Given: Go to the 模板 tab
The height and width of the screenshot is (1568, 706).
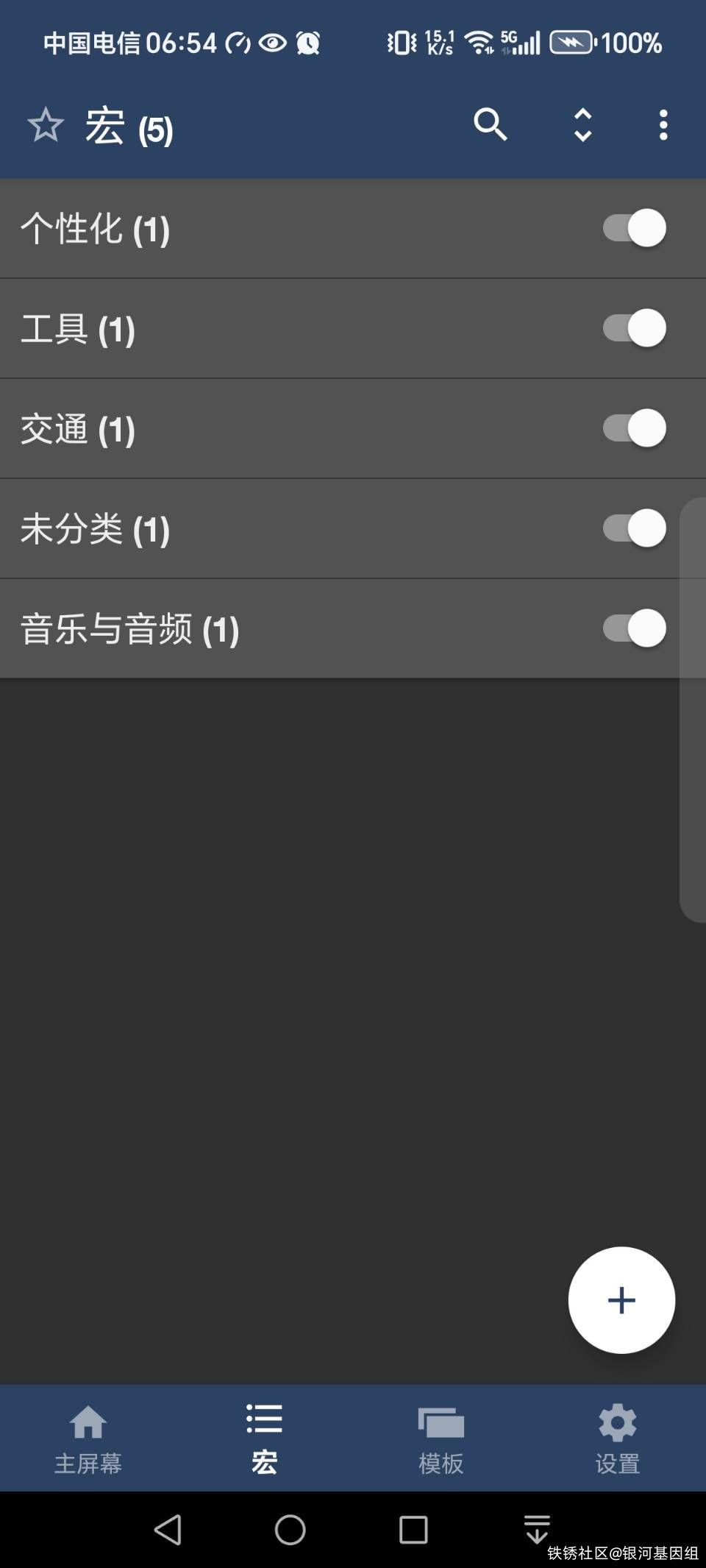Looking at the screenshot, I should click(441, 1438).
